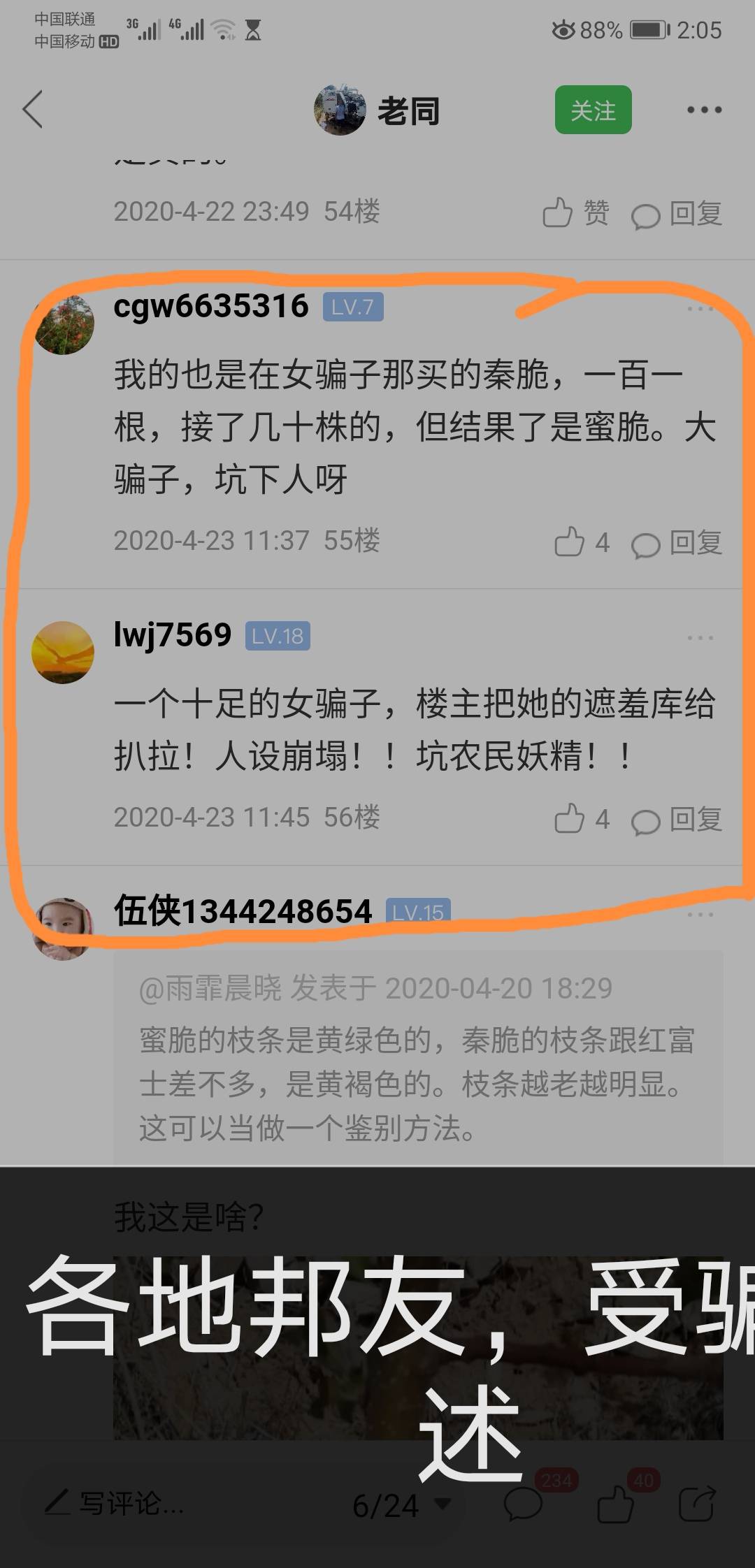
Task: View cgw6635316's avatar profile
Action: (64, 324)
